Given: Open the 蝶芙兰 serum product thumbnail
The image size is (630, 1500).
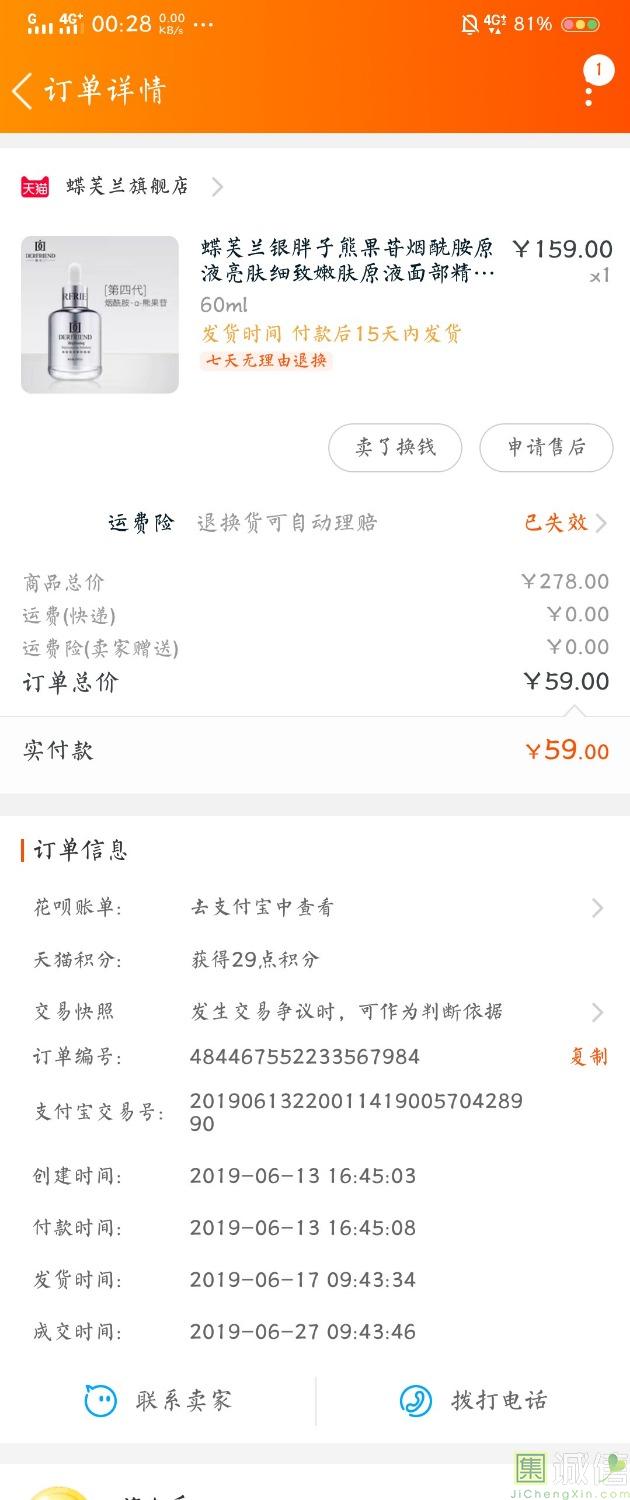Looking at the screenshot, I should [x=100, y=314].
